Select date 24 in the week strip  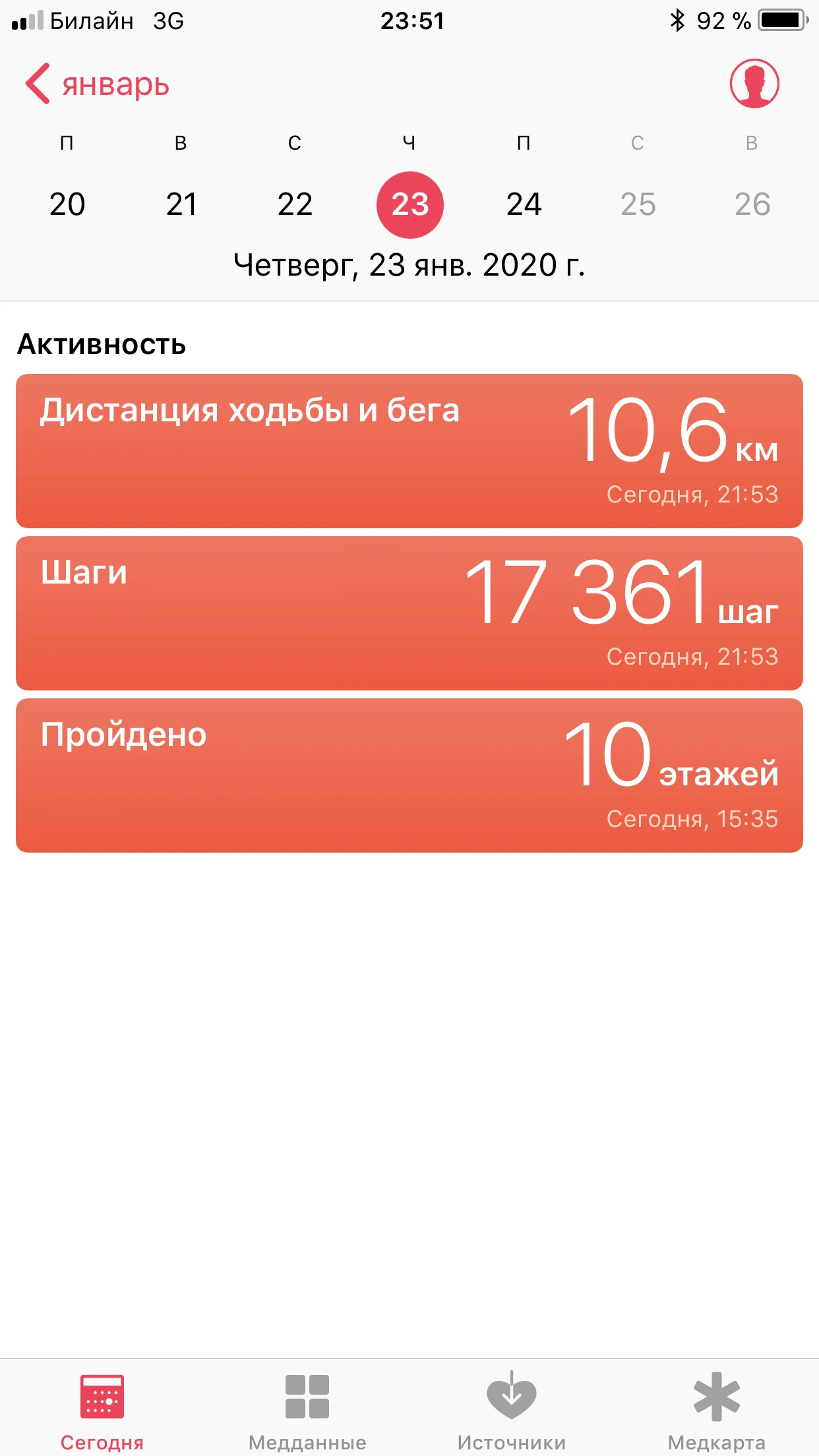pos(524,204)
